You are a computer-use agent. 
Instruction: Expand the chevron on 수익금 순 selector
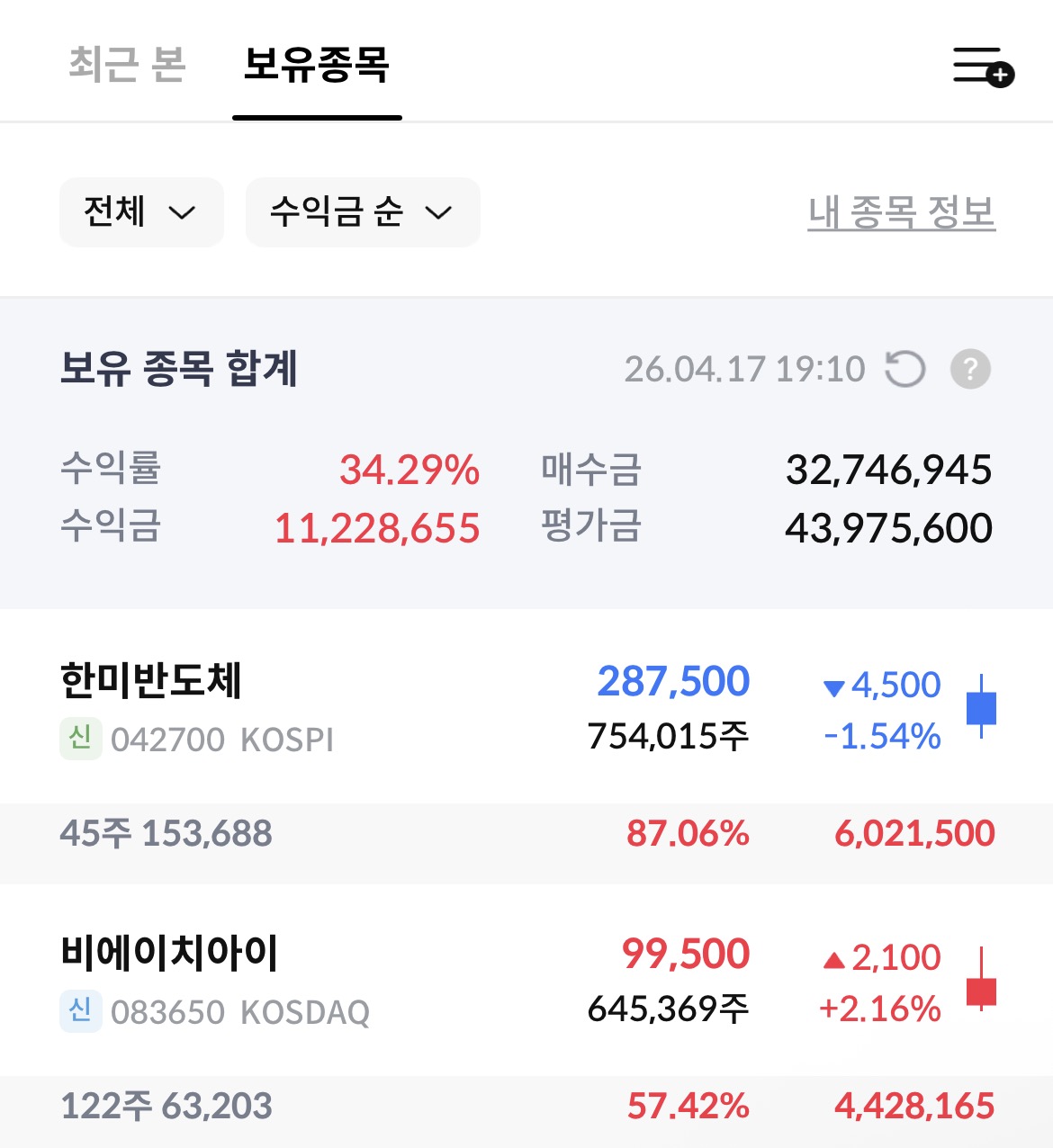[438, 213]
